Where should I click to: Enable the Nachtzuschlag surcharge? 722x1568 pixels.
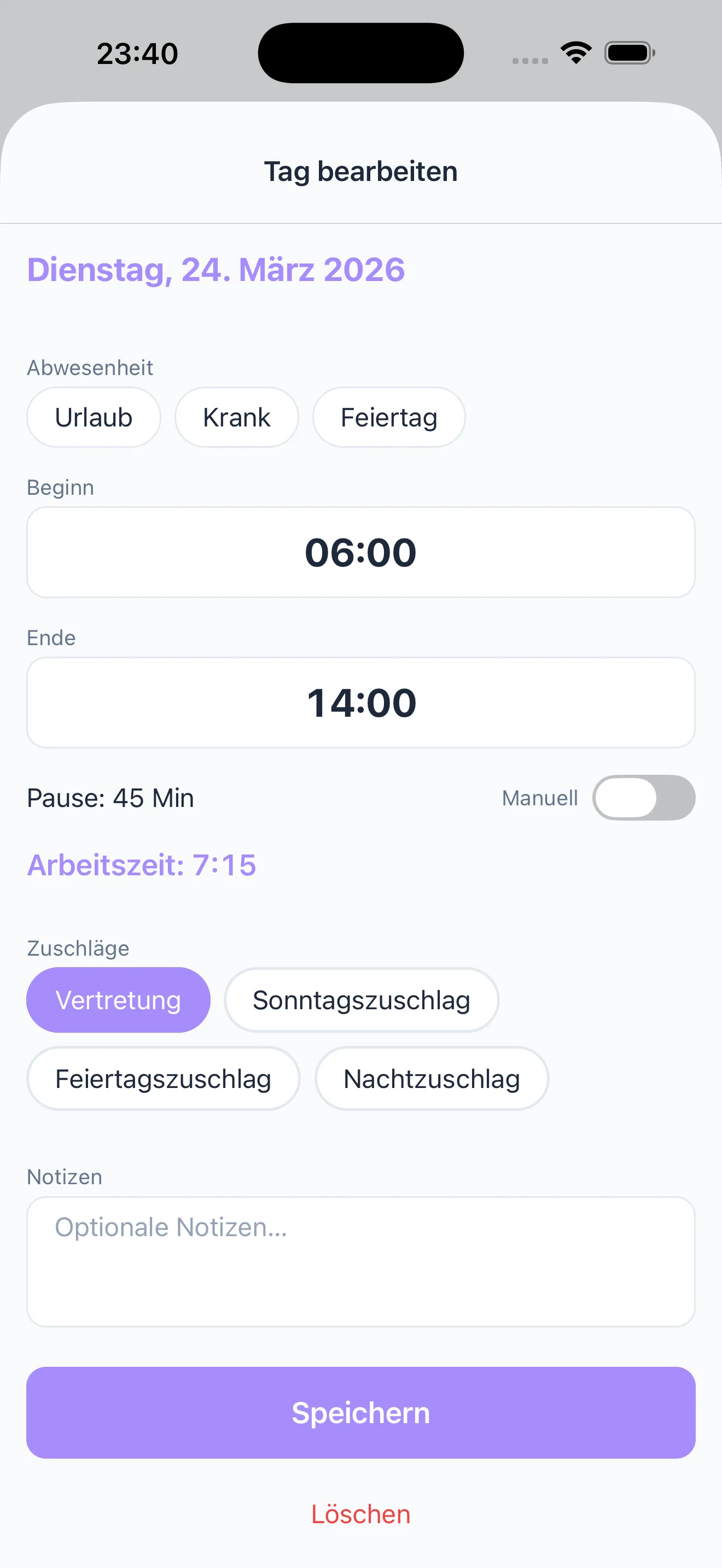pos(431,1078)
